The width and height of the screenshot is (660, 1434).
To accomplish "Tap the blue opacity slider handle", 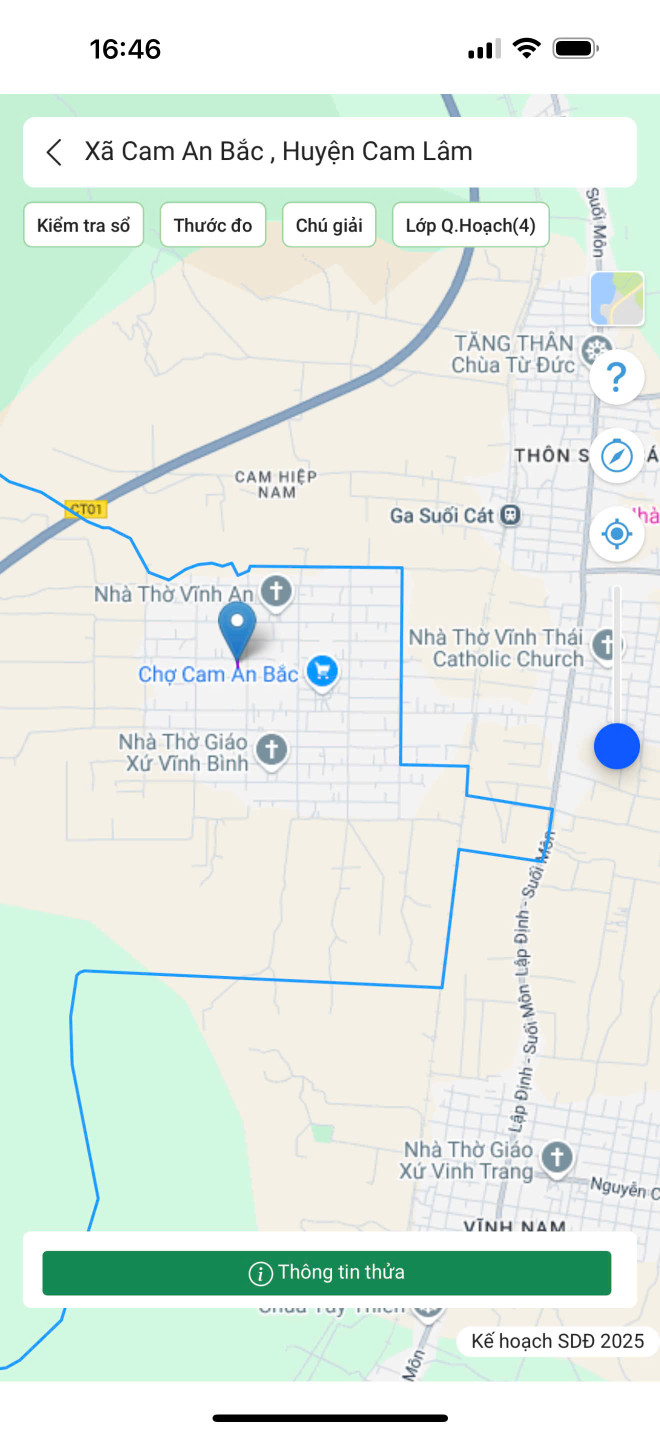I will 617,746.
